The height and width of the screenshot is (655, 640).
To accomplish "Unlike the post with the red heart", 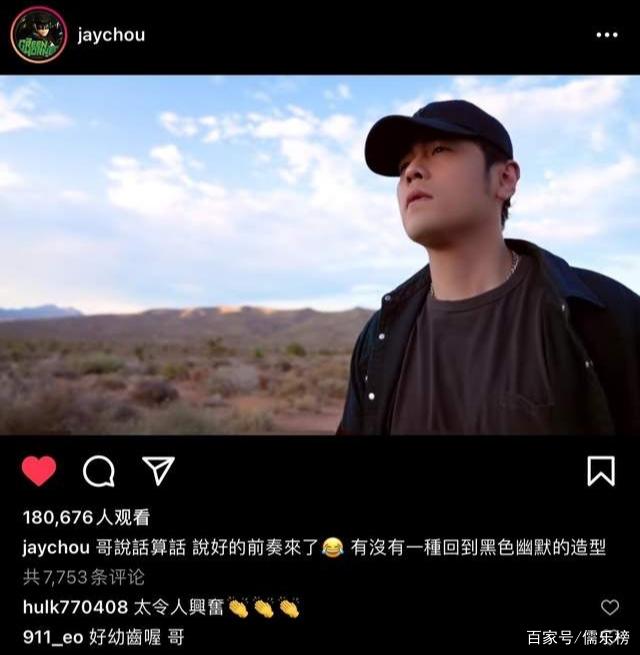I will (39, 470).
